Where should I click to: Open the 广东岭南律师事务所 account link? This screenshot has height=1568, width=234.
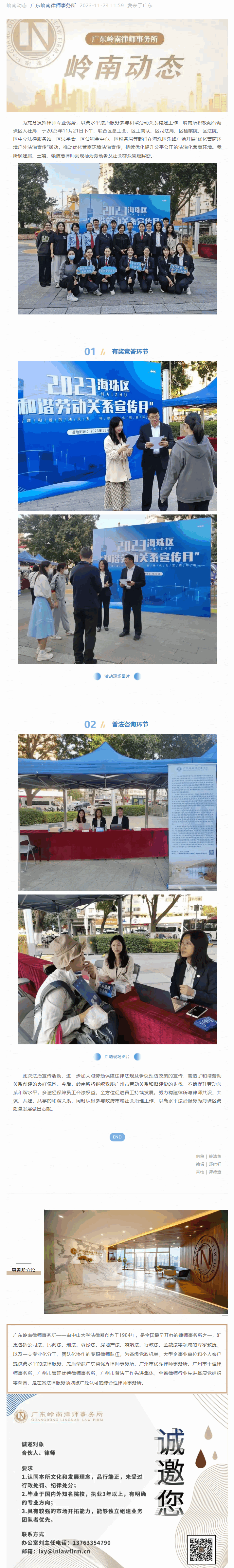pos(53,6)
